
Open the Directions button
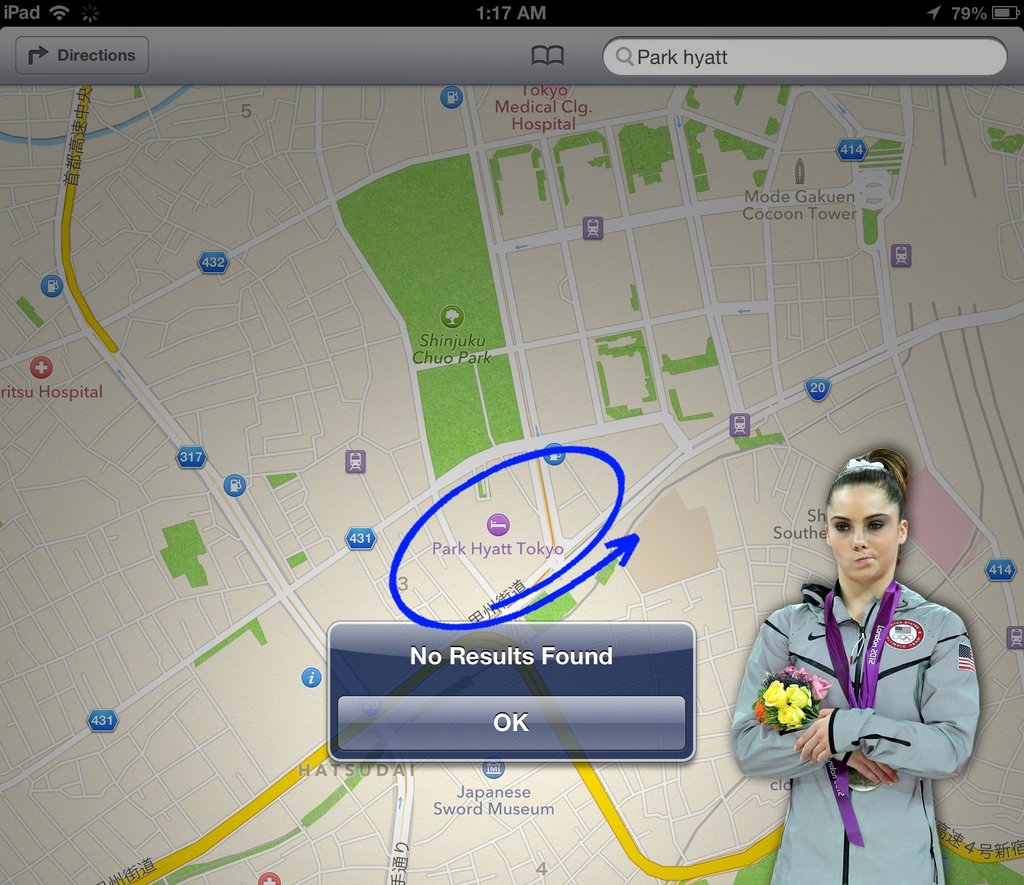tap(82, 55)
